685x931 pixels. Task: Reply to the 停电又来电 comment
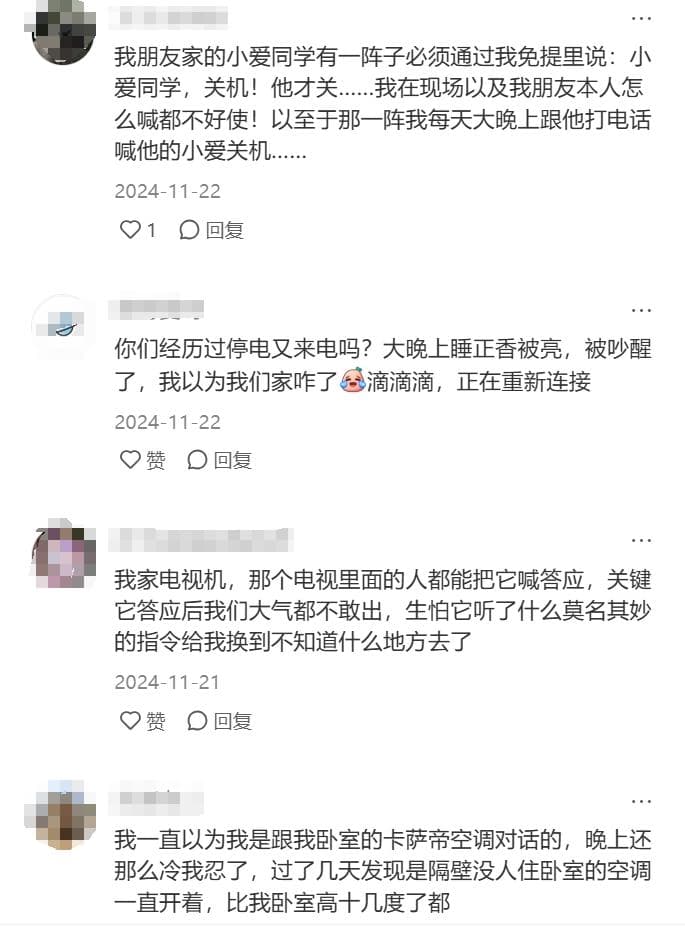pos(219,460)
